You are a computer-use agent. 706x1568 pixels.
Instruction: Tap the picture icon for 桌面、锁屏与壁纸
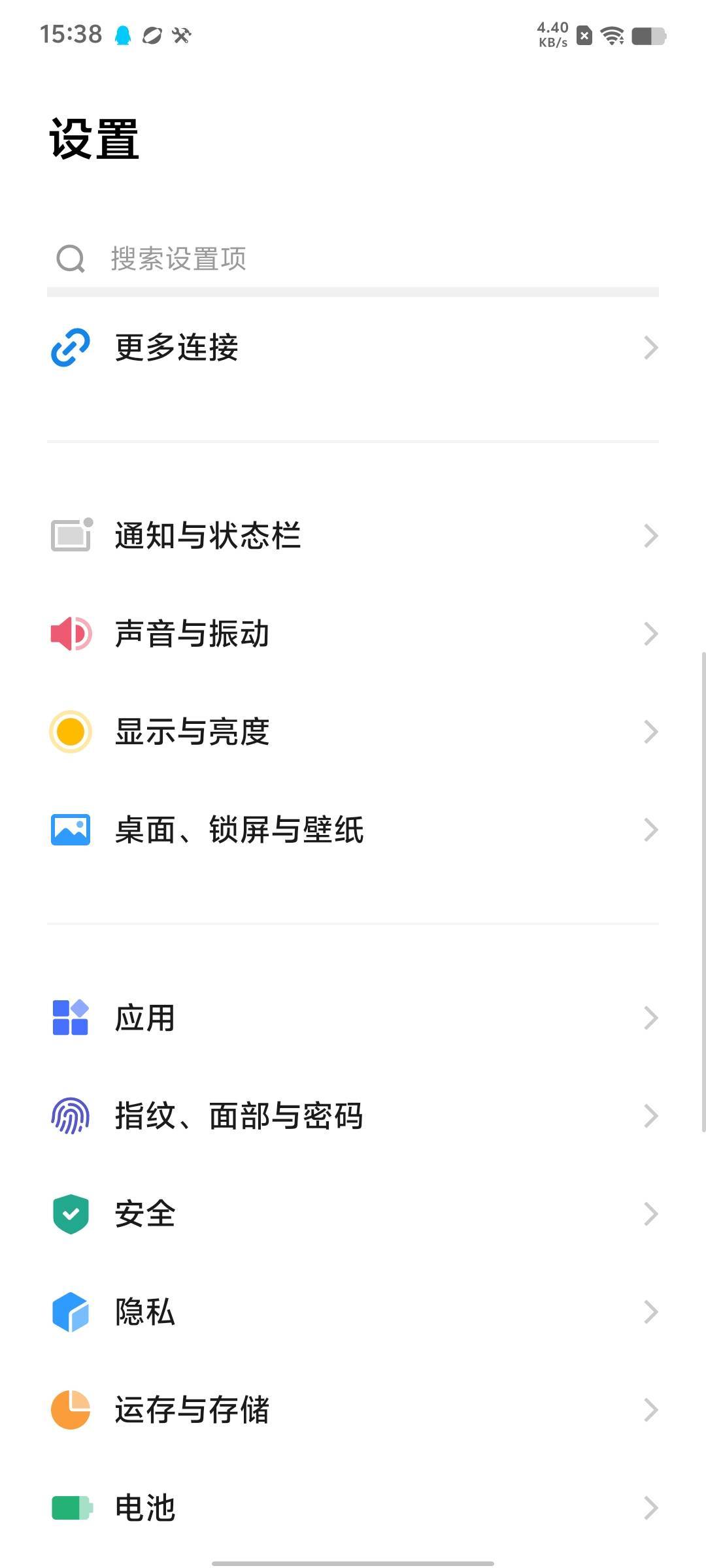coord(70,830)
